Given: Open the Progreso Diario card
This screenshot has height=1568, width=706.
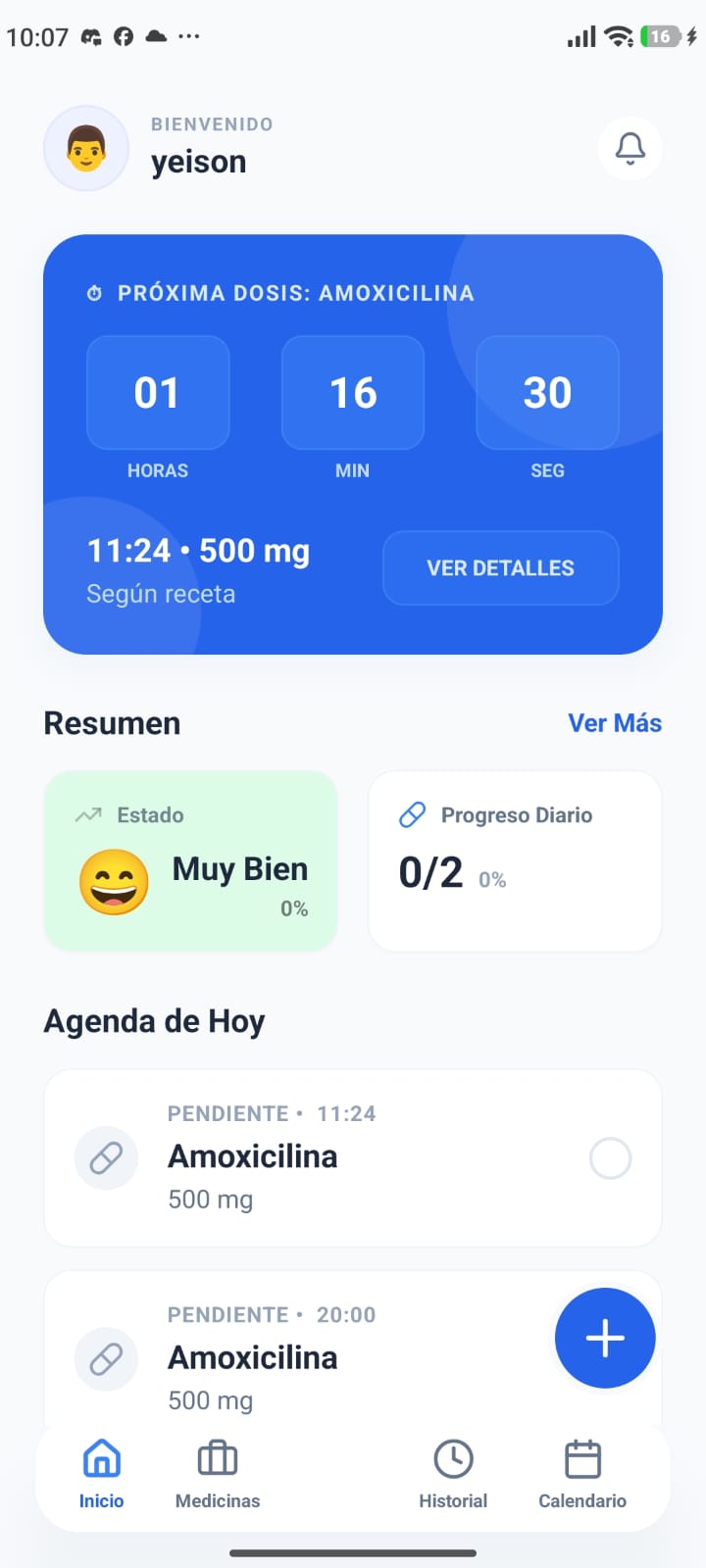Looking at the screenshot, I should 515,860.
